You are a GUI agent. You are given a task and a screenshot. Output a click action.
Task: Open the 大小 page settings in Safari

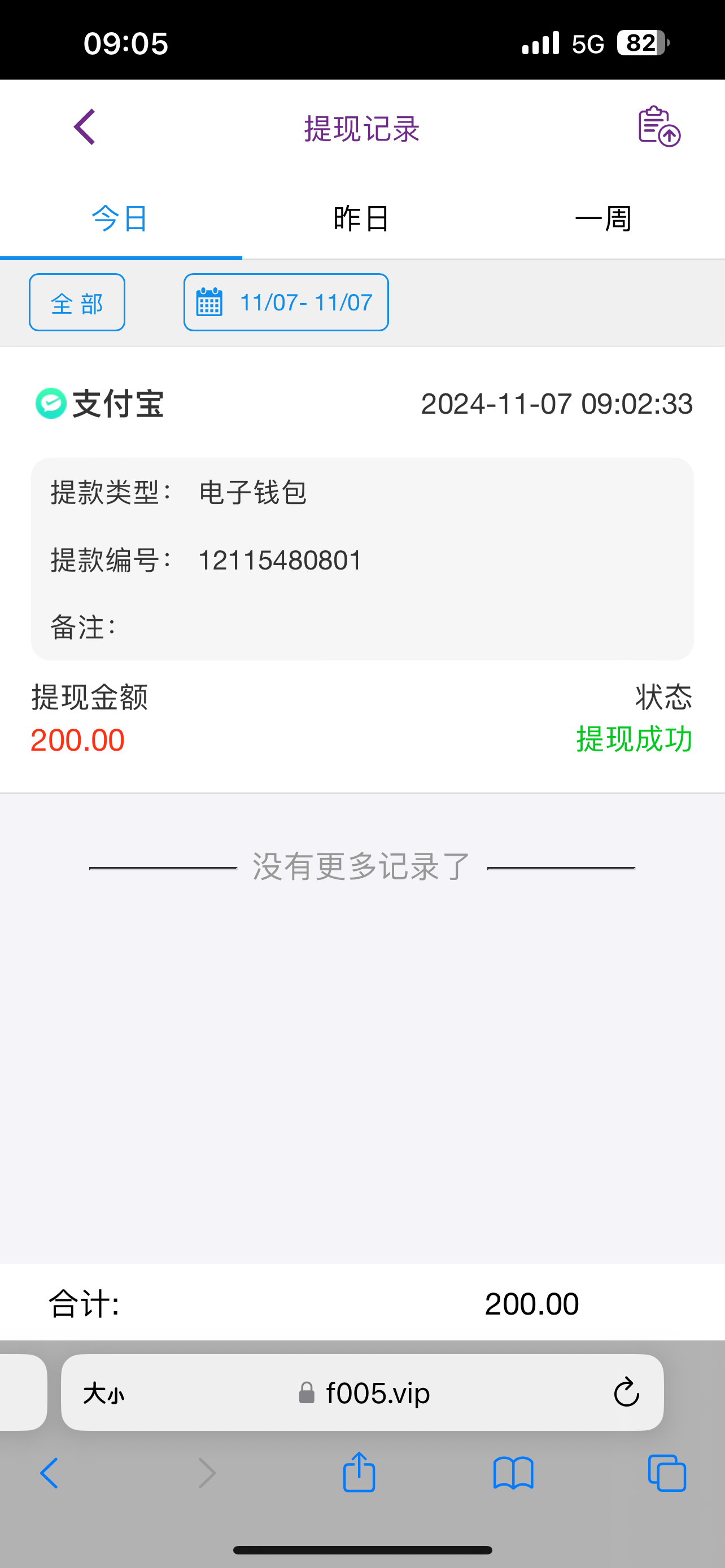click(103, 1392)
